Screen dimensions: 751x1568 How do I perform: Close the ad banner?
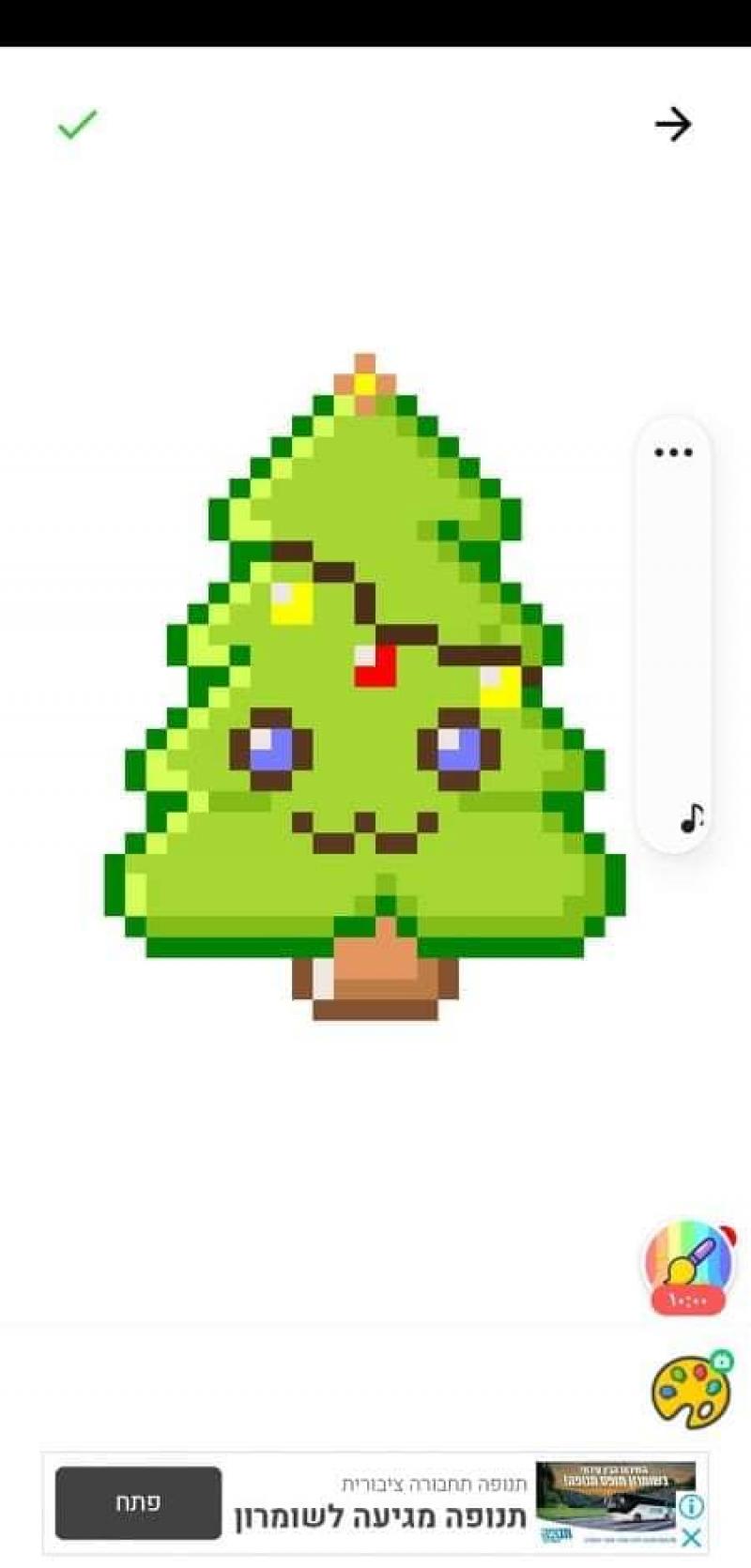pyautogui.click(x=691, y=1538)
